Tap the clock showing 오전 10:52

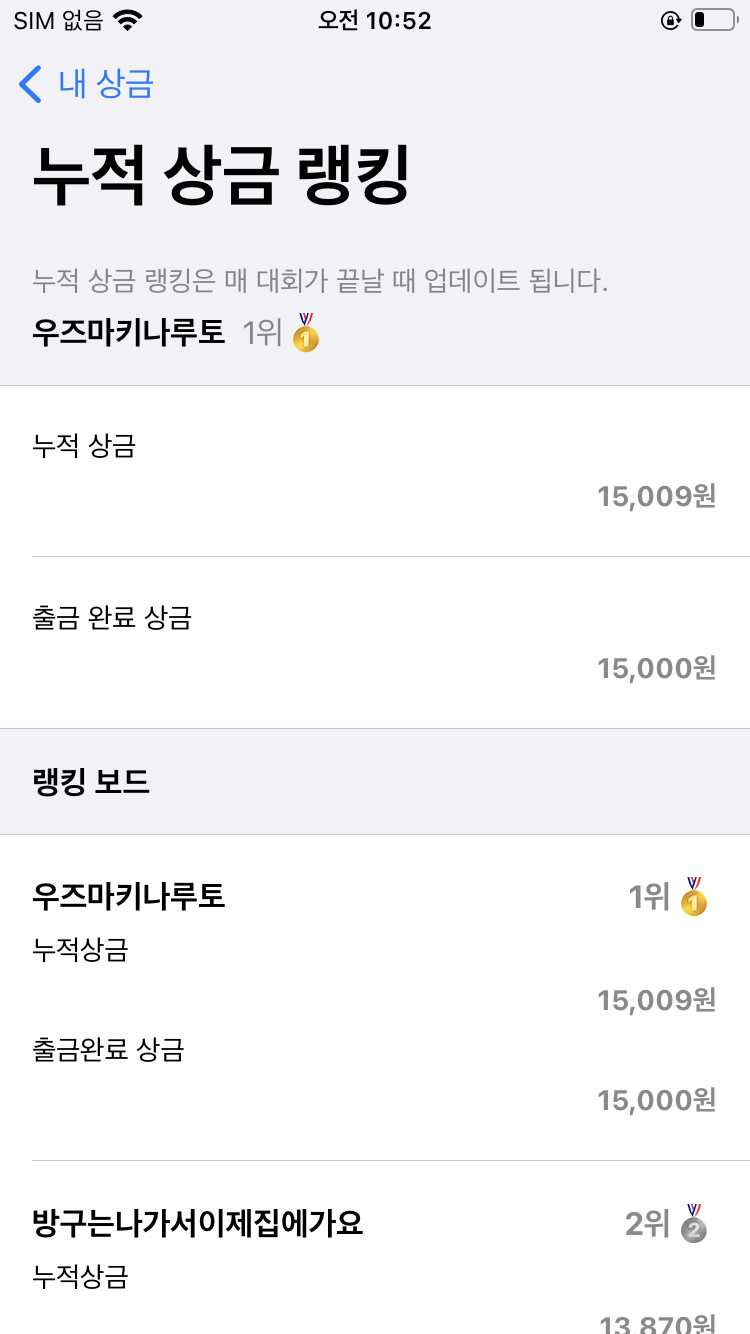coord(375,20)
